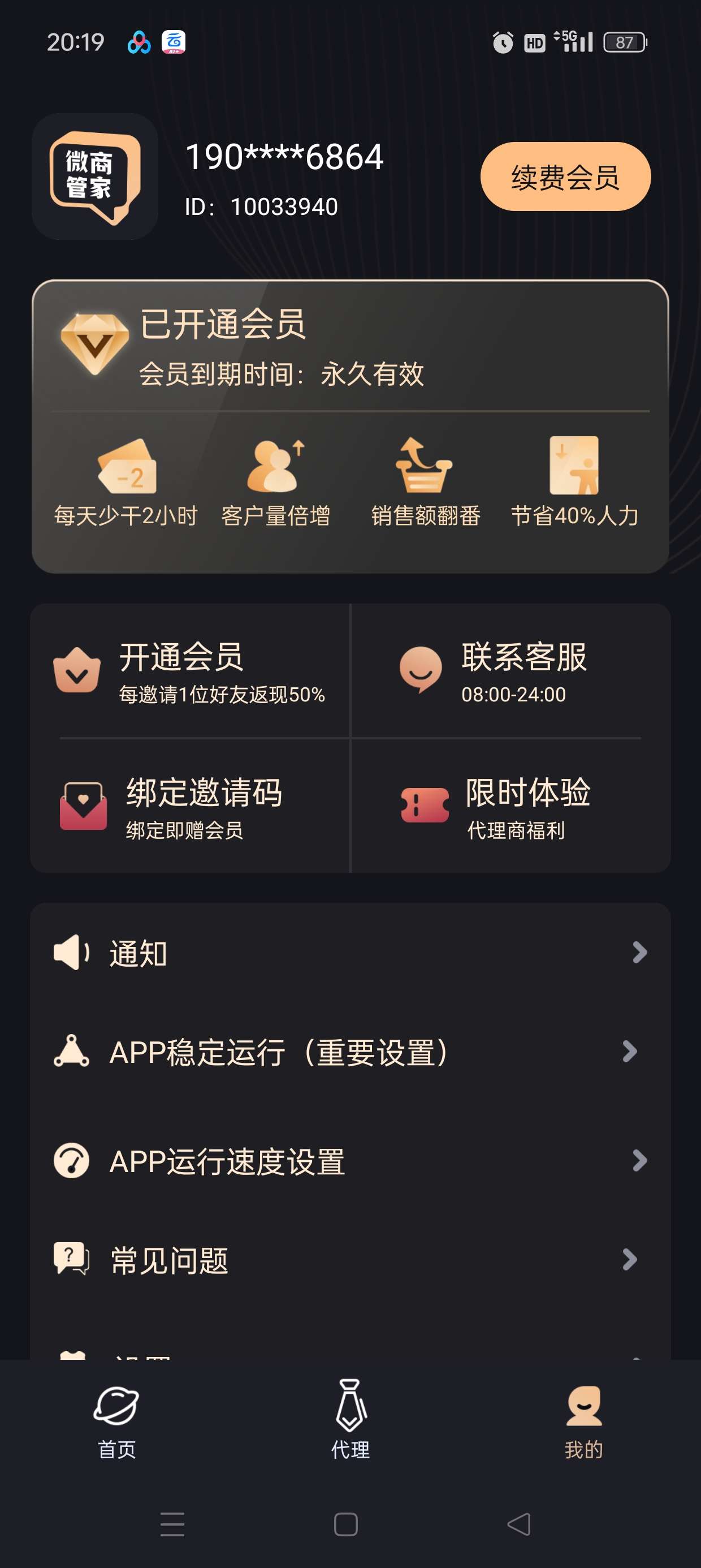Tap the 微商管家 profile avatar
The width and height of the screenshot is (701, 1568).
(x=95, y=176)
